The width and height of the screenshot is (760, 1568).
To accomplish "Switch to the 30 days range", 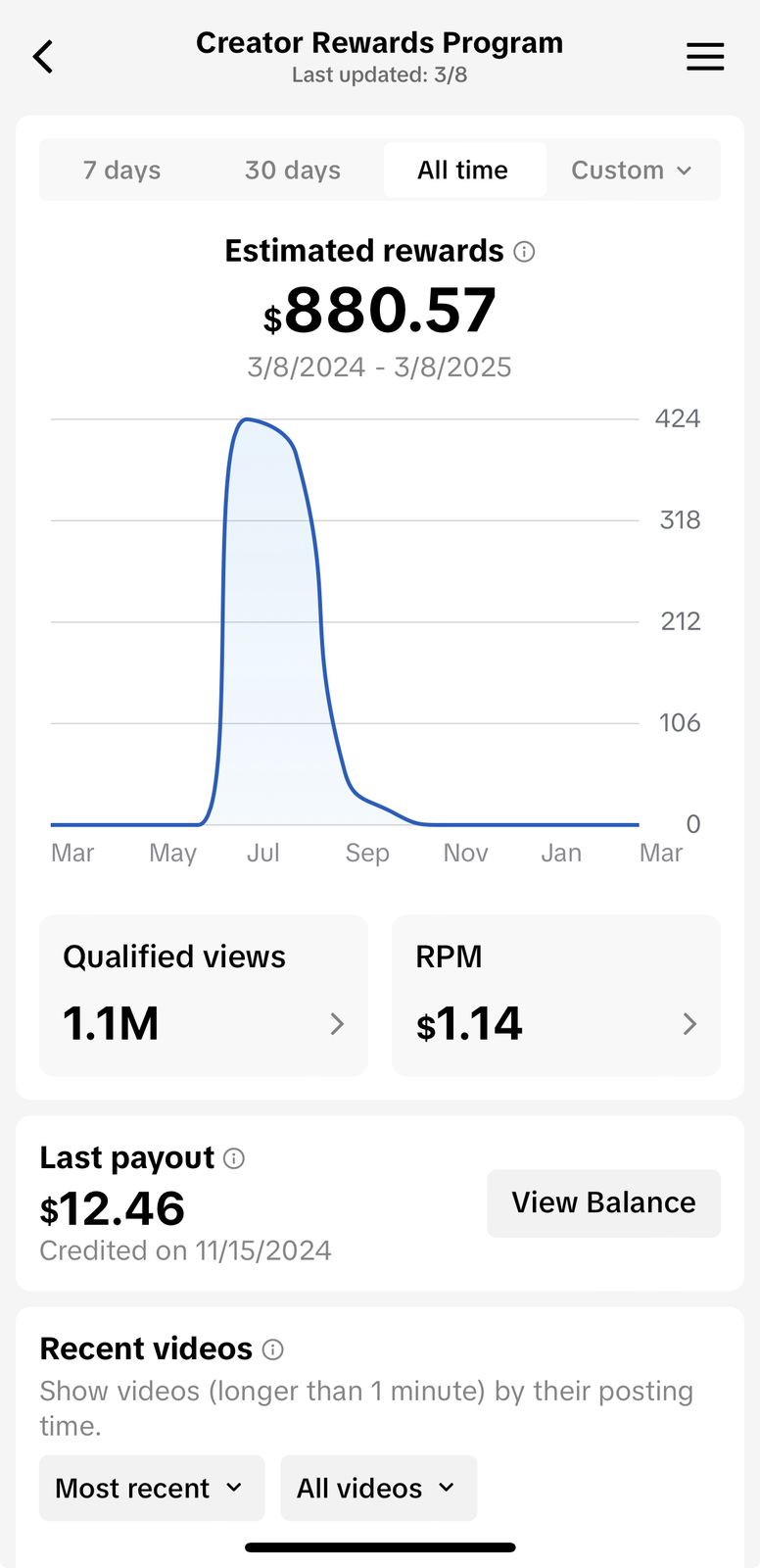I will tap(293, 171).
